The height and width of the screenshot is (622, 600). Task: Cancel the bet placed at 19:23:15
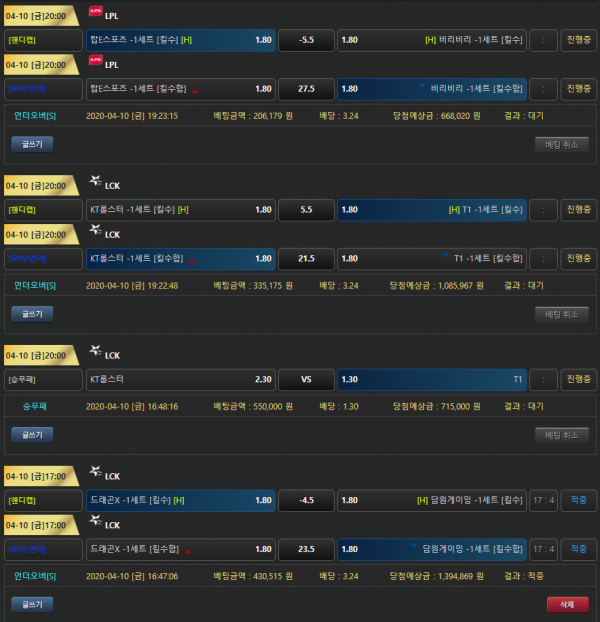(x=561, y=144)
